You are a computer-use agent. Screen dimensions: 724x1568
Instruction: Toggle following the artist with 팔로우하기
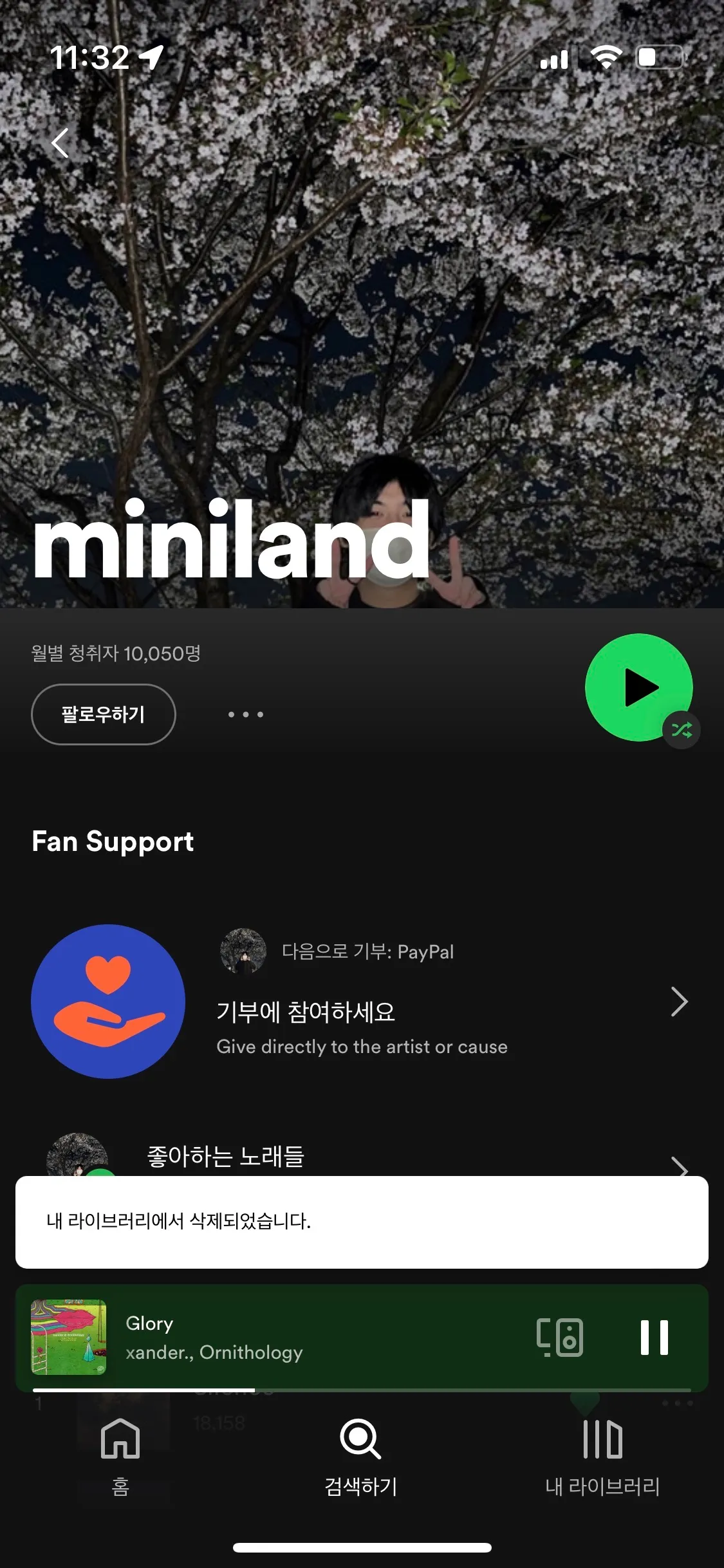102,714
